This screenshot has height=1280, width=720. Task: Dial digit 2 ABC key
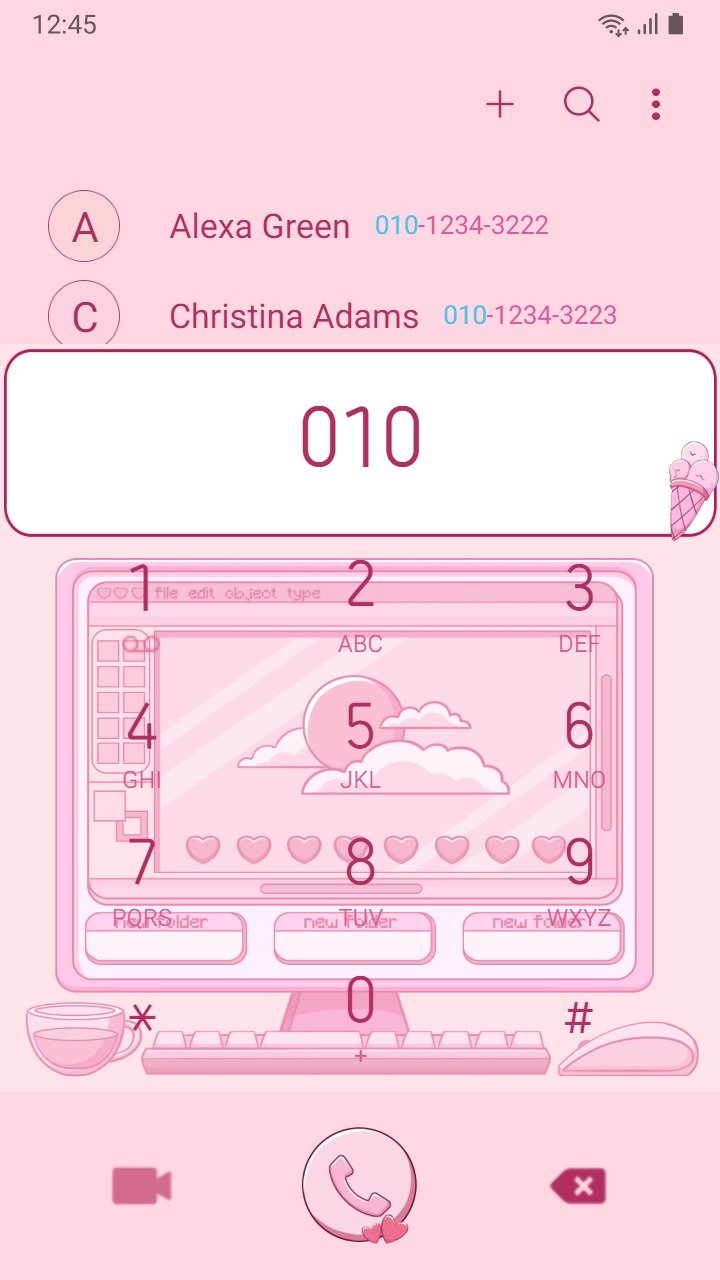[x=360, y=602]
